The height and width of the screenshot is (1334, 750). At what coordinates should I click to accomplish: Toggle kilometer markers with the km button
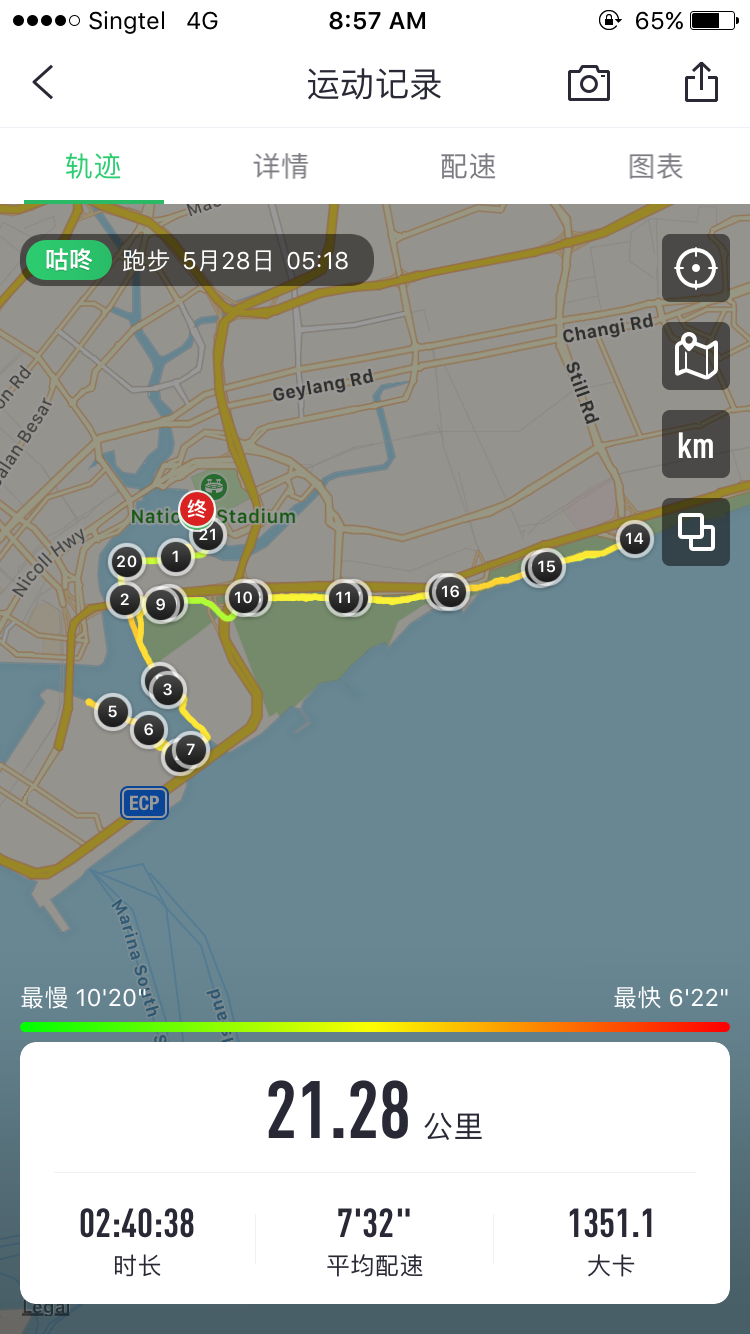pos(696,444)
